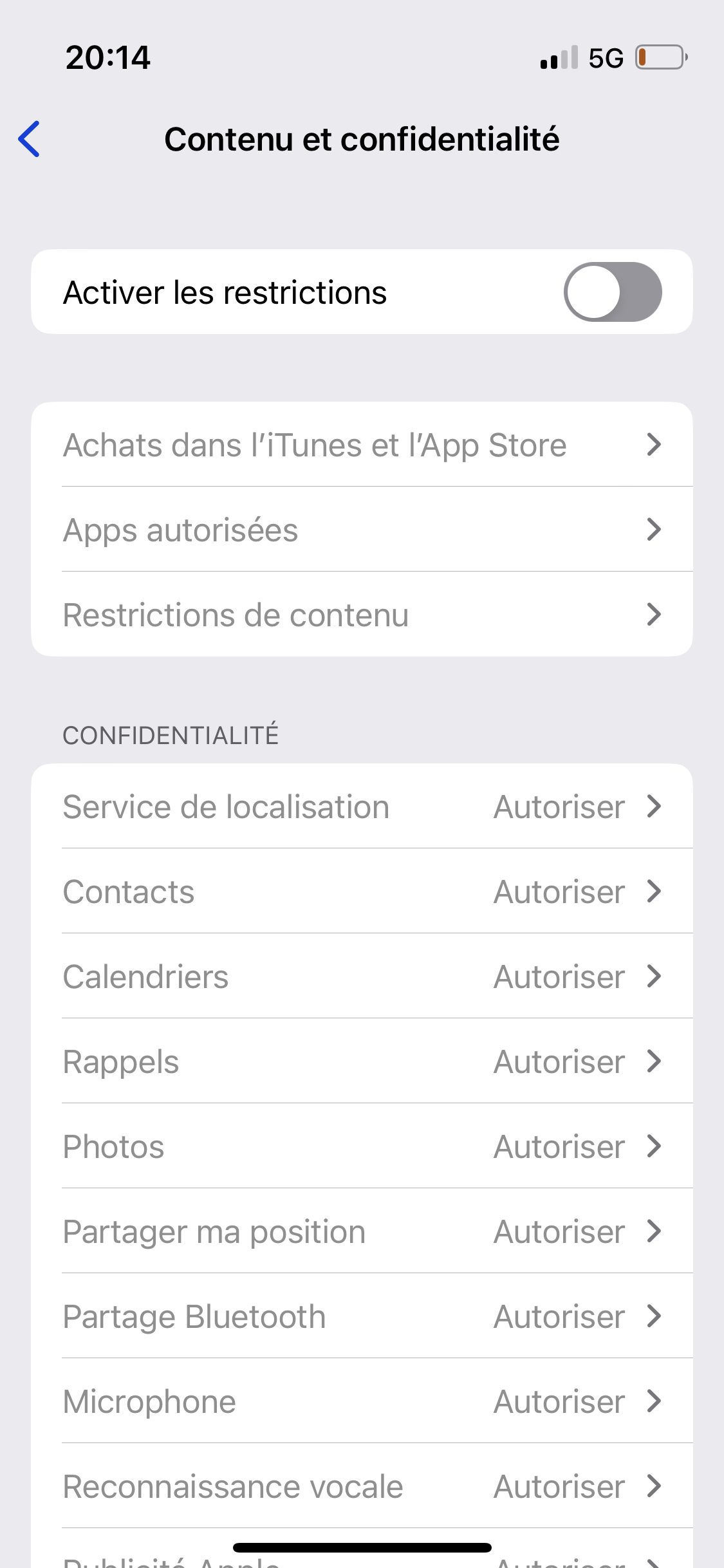The width and height of the screenshot is (724, 1568).
Task: Open Partager ma position
Action: pos(362,1231)
